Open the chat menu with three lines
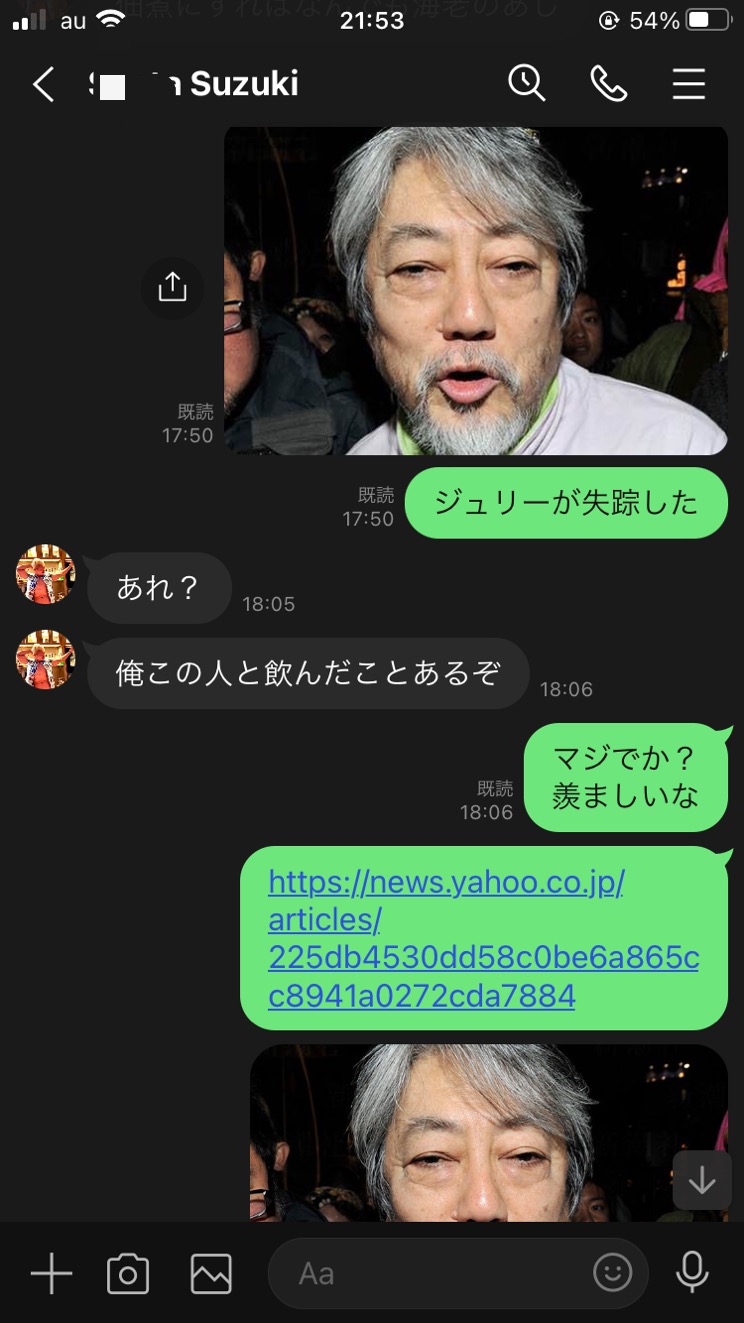The image size is (744, 1323). (x=689, y=85)
